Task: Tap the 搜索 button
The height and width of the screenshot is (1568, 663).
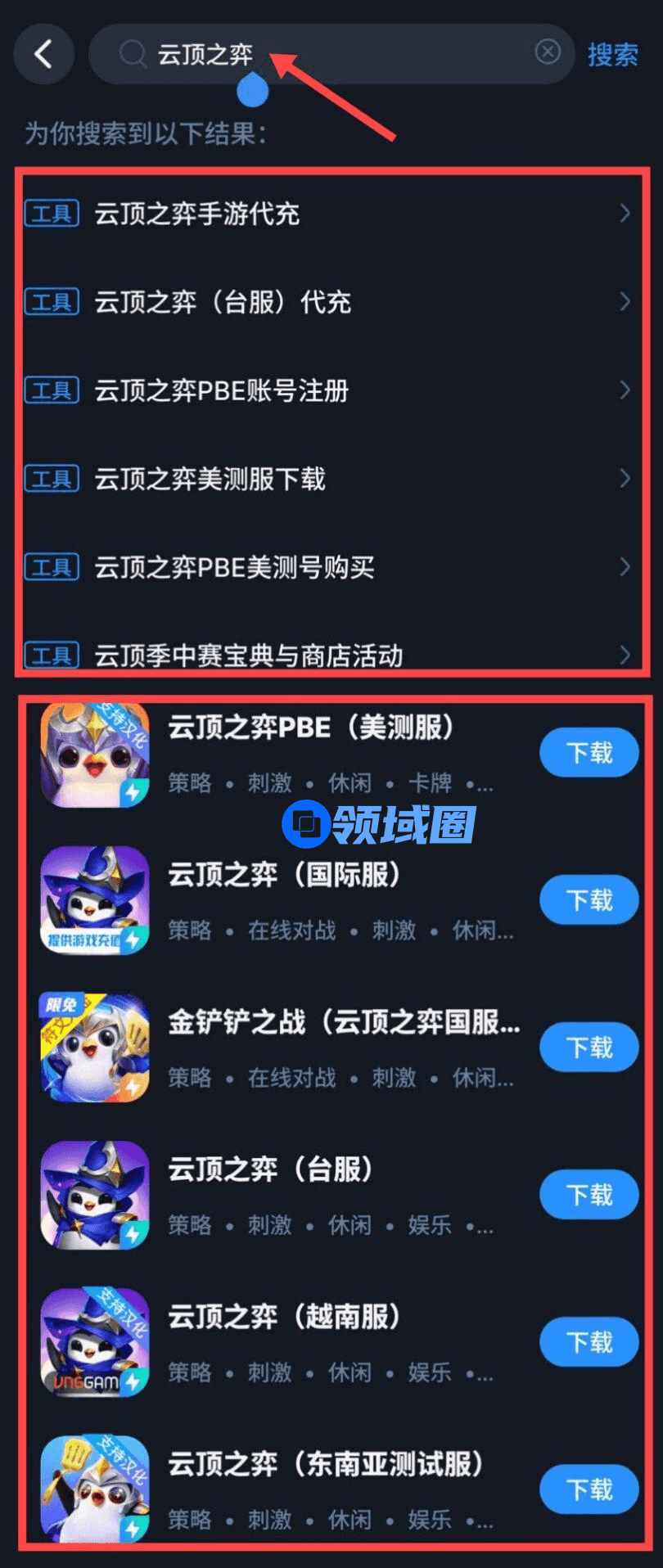Action: [x=612, y=55]
